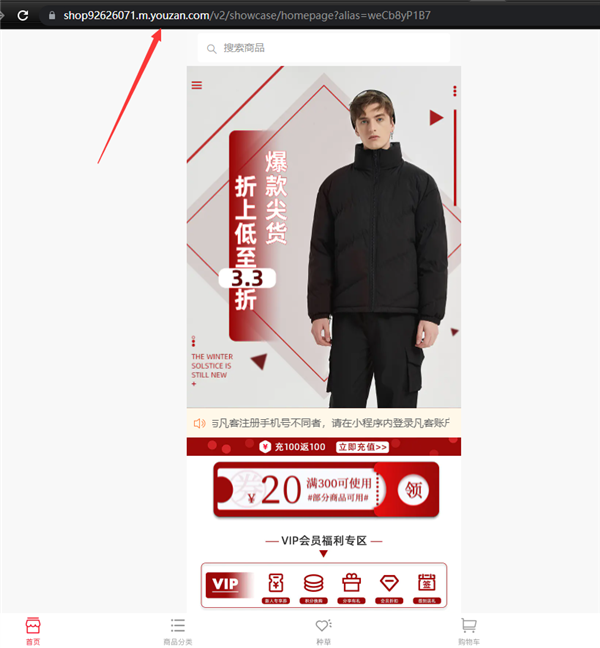Switch to the 种草 tab
Image resolution: width=600 pixels, height=648 pixels.
(x=323, y=630)
